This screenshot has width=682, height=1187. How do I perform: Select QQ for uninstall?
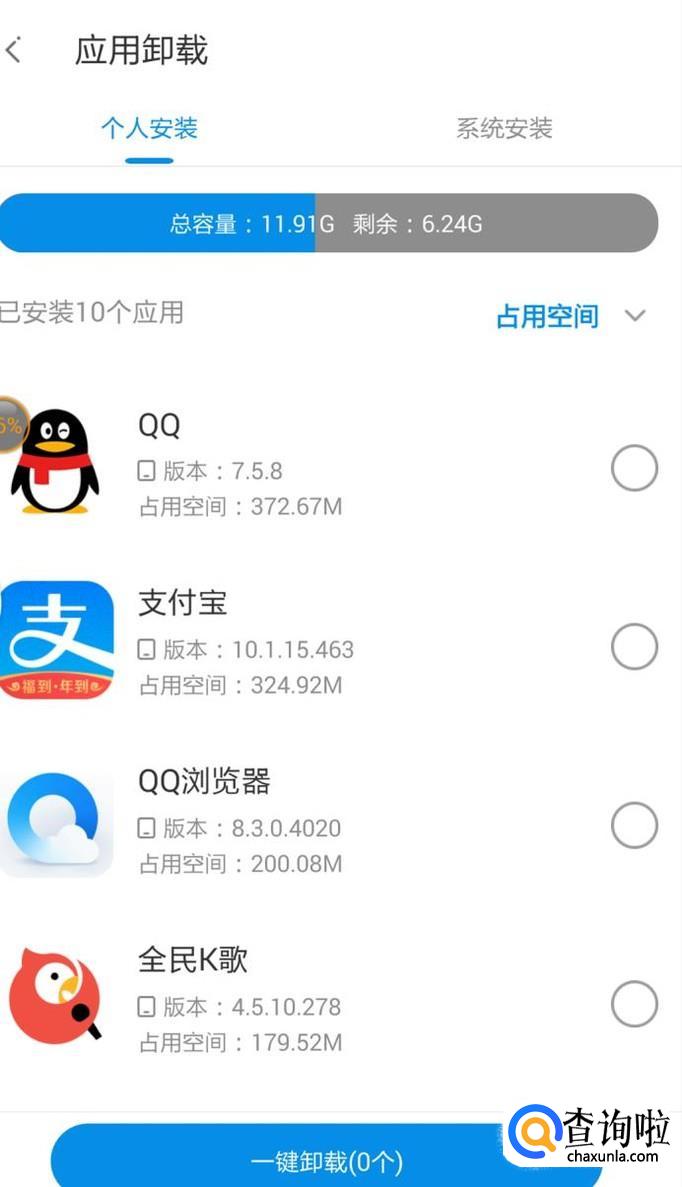click(634, 468)
